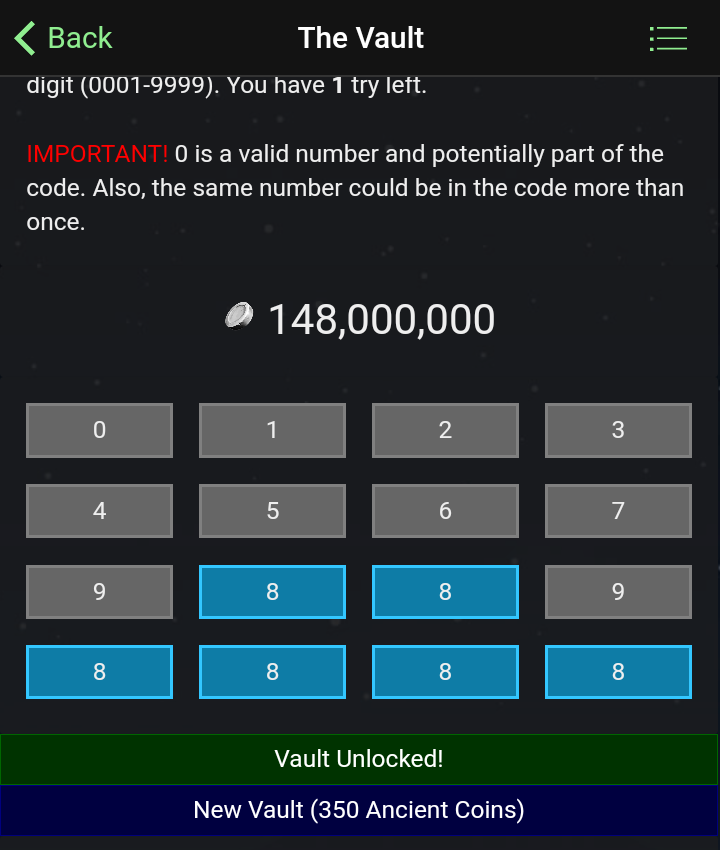
Task: Open the list menu icon
Action: point(667,39)
